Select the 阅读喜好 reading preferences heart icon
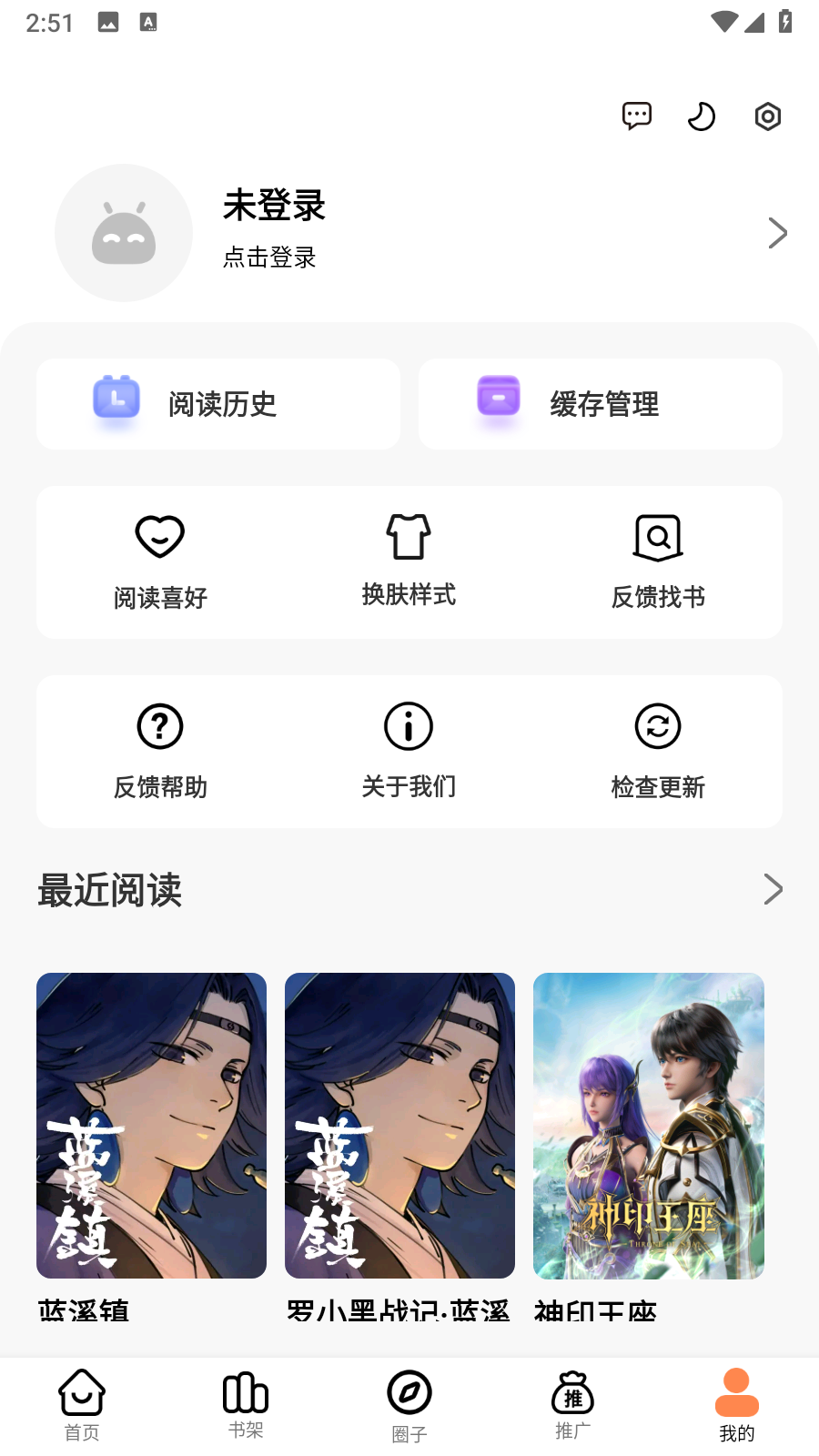819x1456 pixels. [160, 537]
